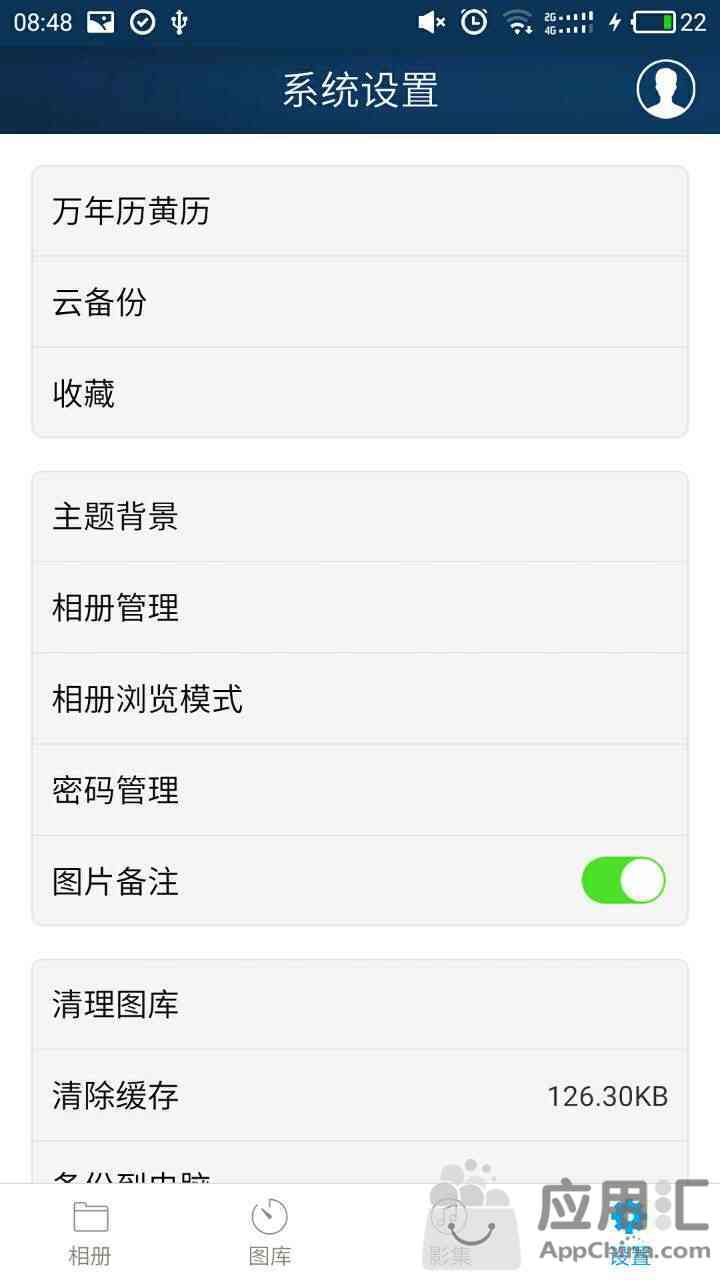Open 清理图库
Screen dimensions: 720x1280
point(360,1005)
